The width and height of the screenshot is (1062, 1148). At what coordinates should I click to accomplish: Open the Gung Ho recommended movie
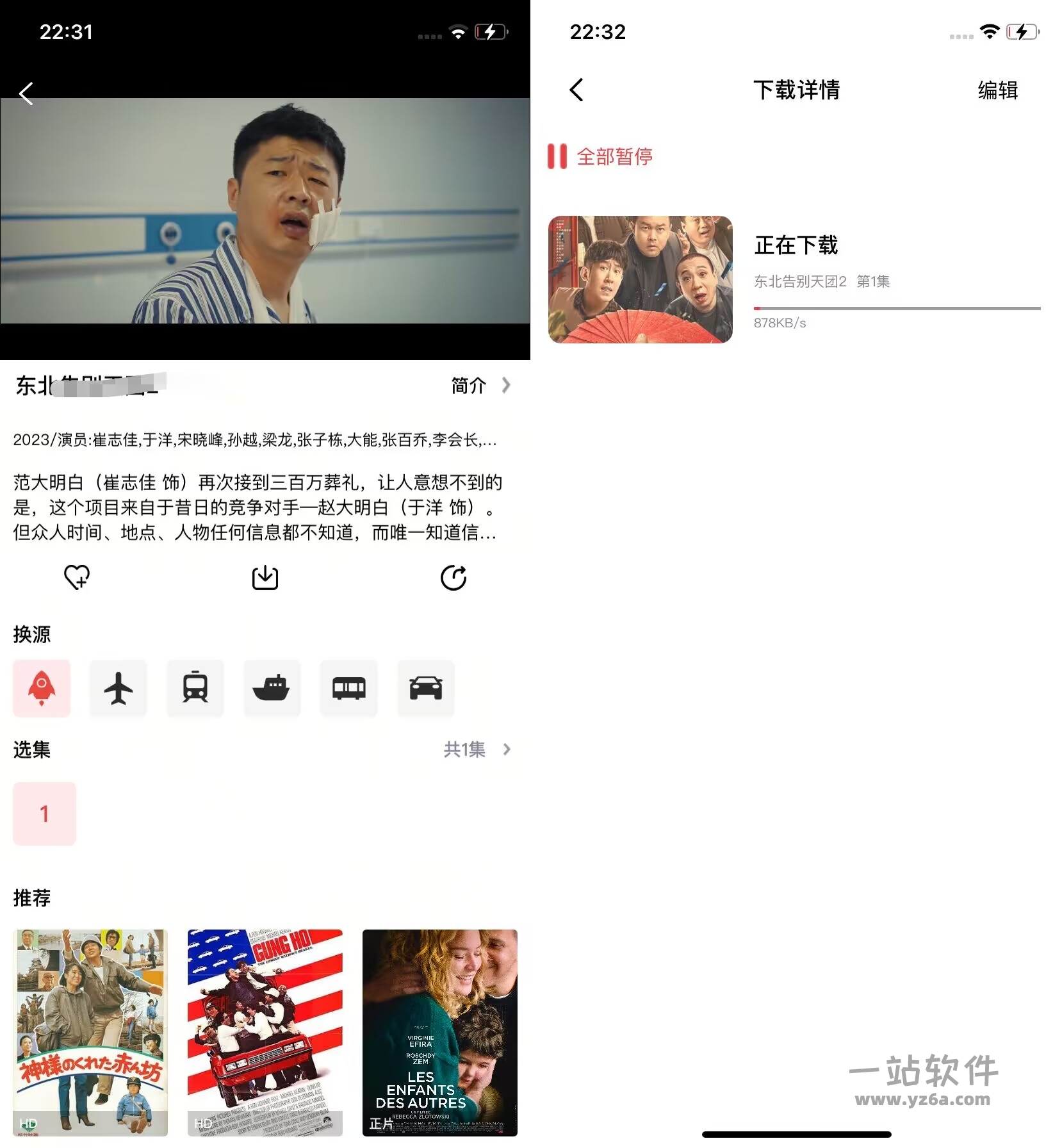coord(265,1032)
